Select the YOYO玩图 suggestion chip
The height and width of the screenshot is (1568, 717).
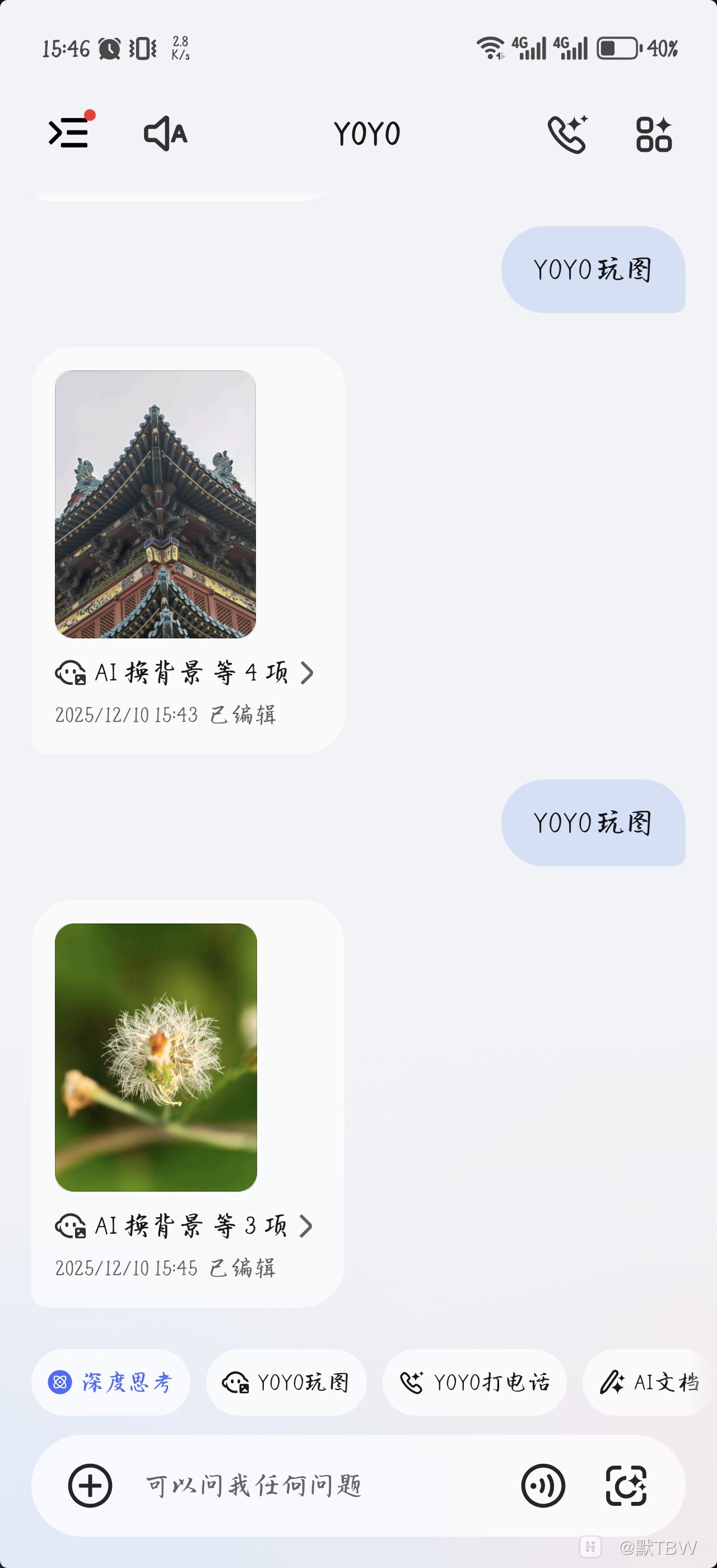286,1382
